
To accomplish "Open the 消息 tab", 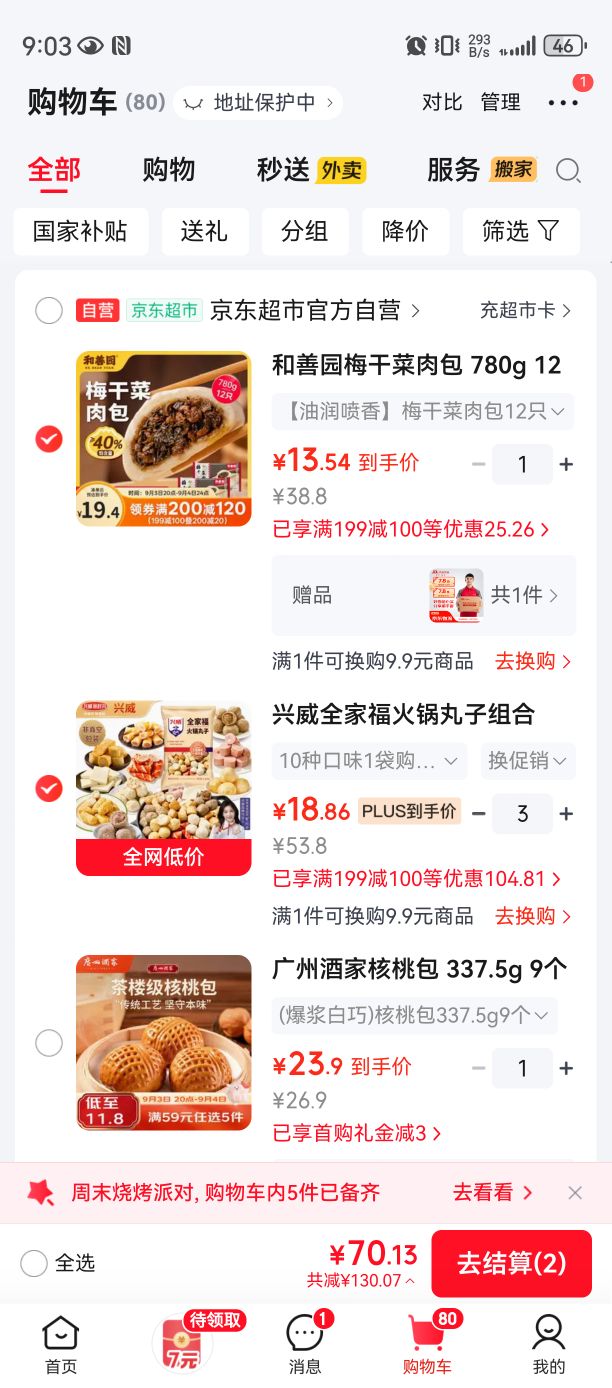I will point(305,1343).
